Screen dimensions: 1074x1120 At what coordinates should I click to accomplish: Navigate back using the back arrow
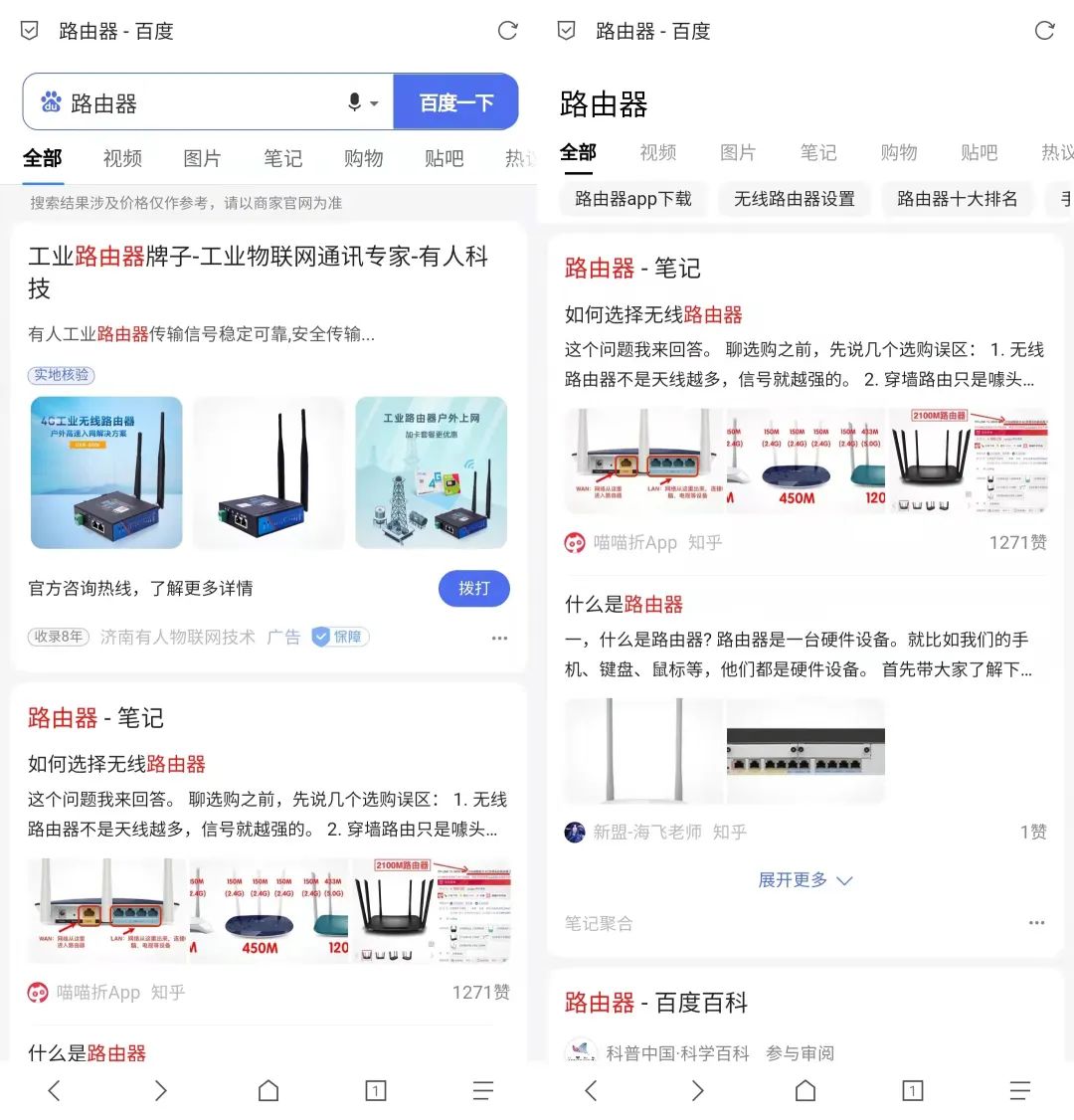click(x=53, y=1090)
